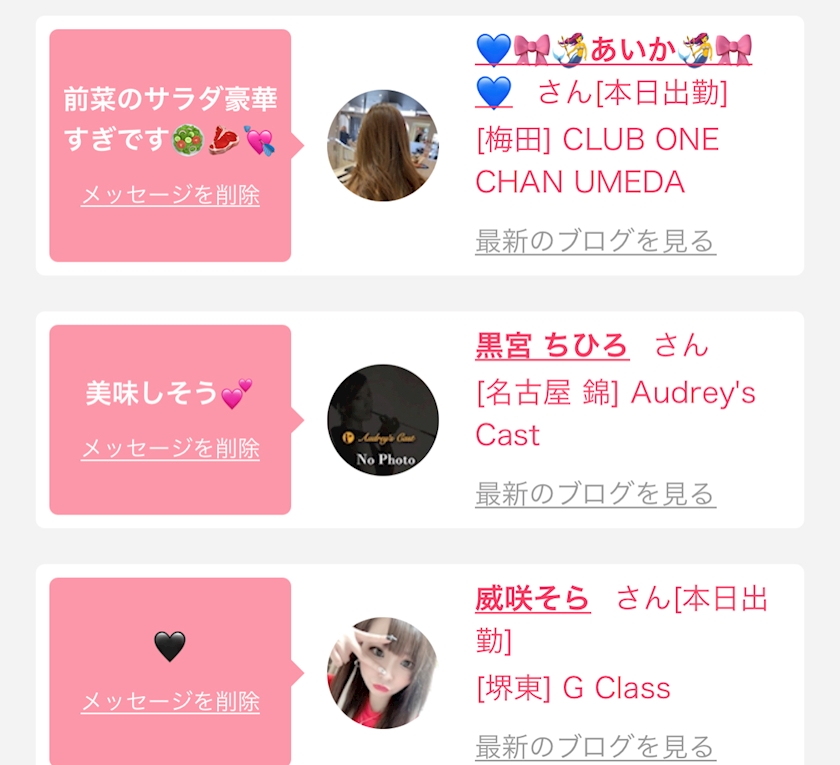The height and width of the screenshot is (765, 840).
Task: View the latest blog of 威咲そら
Action: (595, 747)
